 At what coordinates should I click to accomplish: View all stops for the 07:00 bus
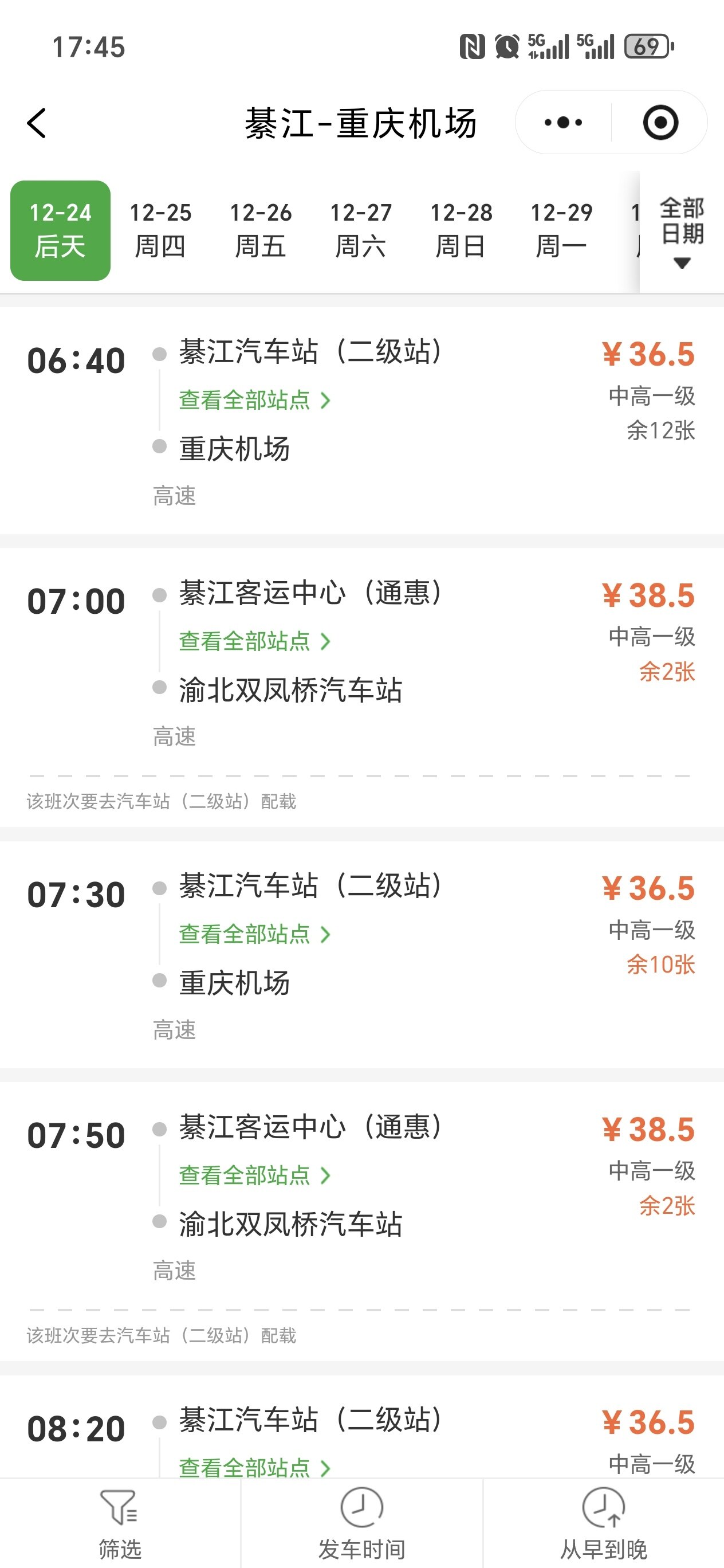pos(254,641)
